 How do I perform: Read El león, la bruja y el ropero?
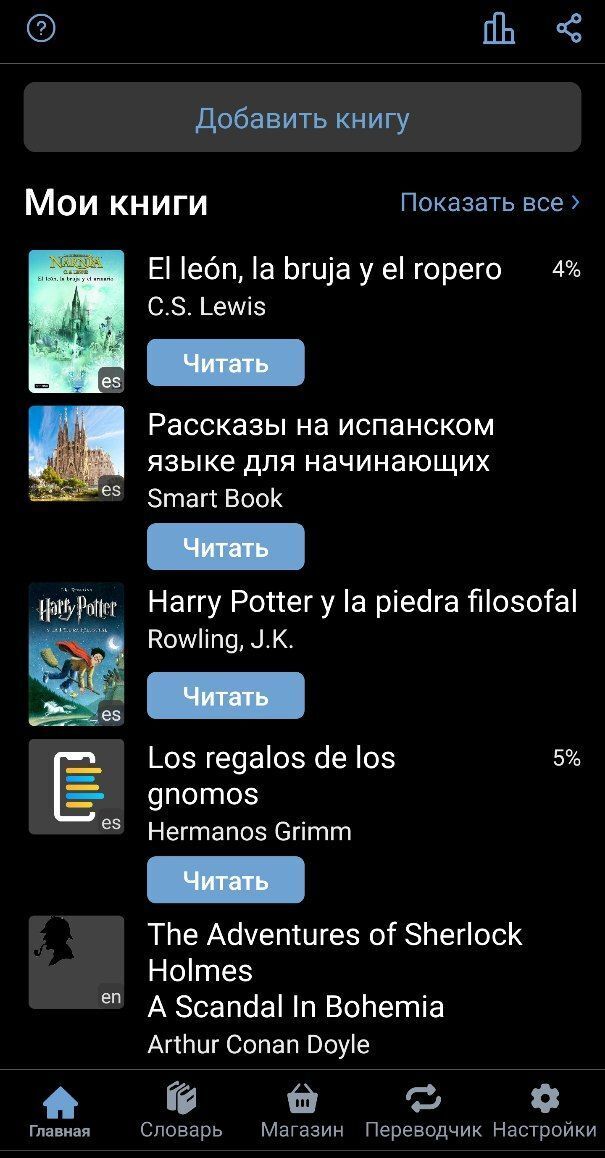click(225, 363)
